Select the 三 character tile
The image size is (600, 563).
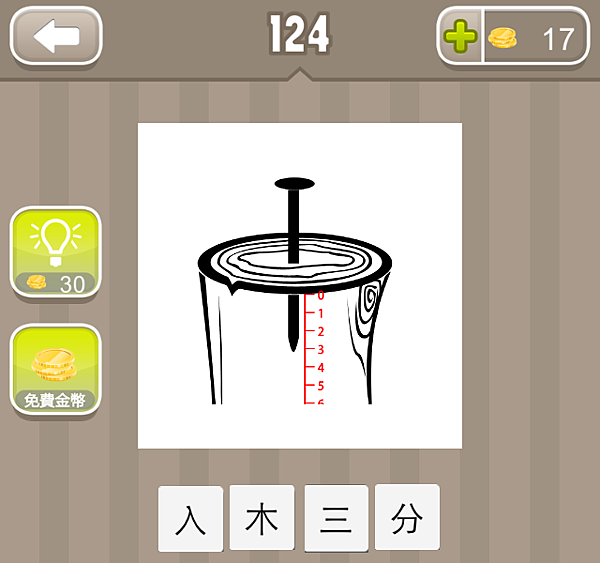(336, 518)
